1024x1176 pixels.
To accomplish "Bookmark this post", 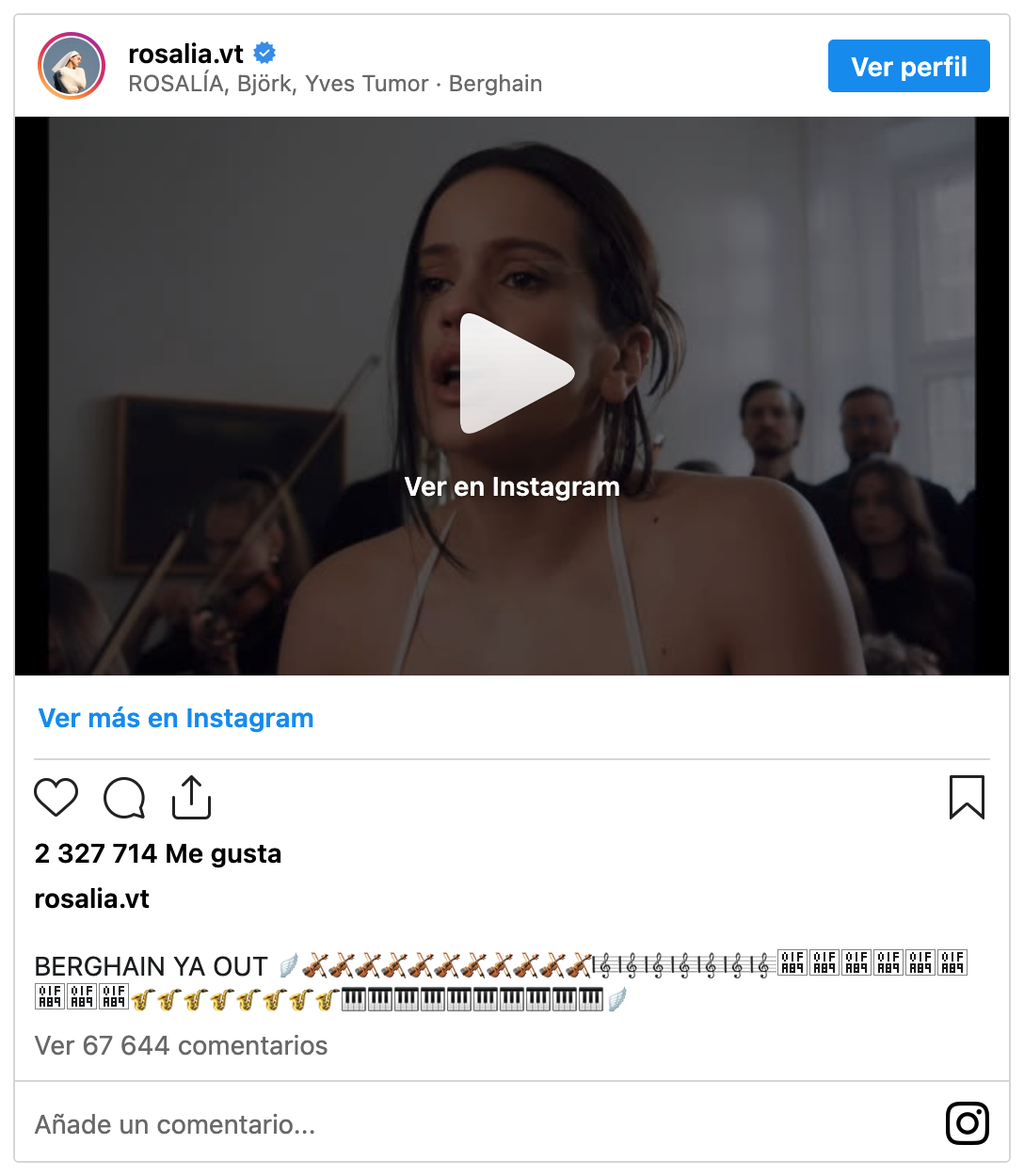I will click(966, 798).
